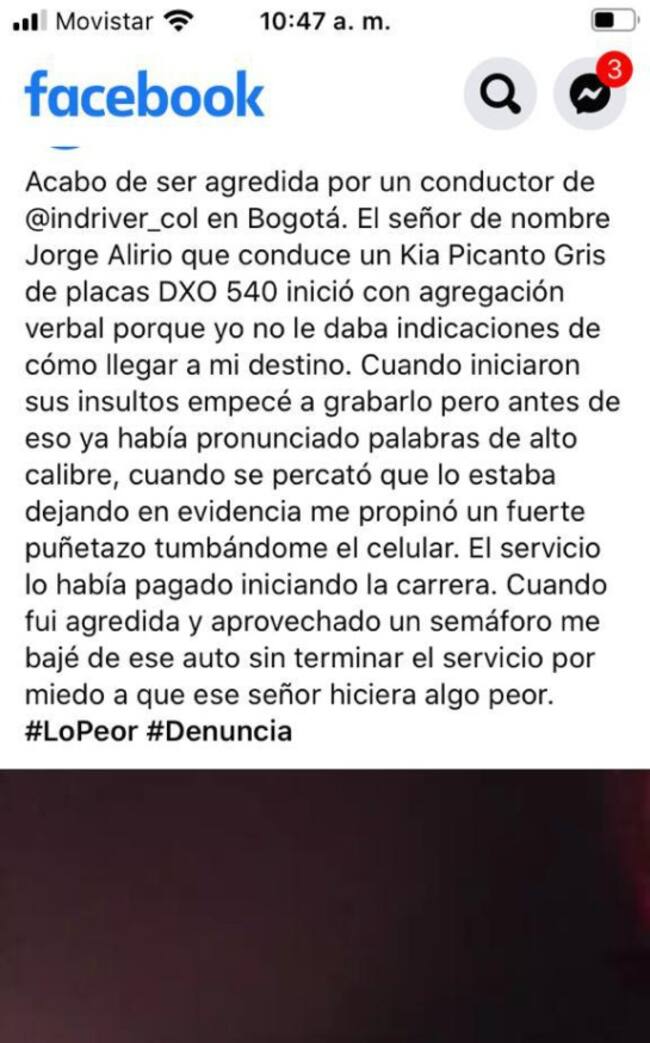
Task: Tap the #LoPeor hashtag
Action: click(x=79, y=731)
